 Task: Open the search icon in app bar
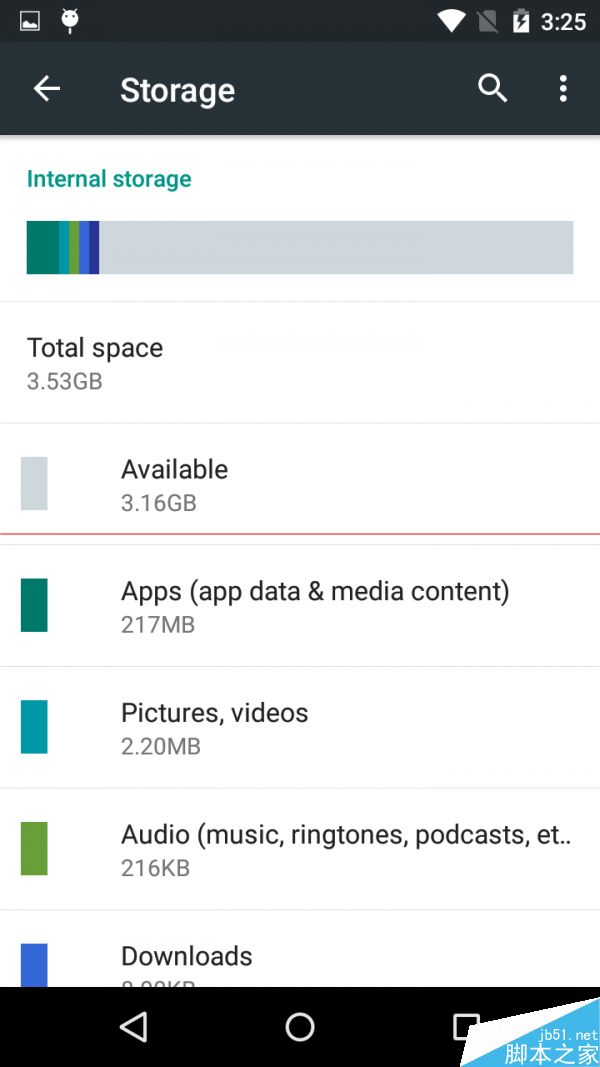coord(492,88)
